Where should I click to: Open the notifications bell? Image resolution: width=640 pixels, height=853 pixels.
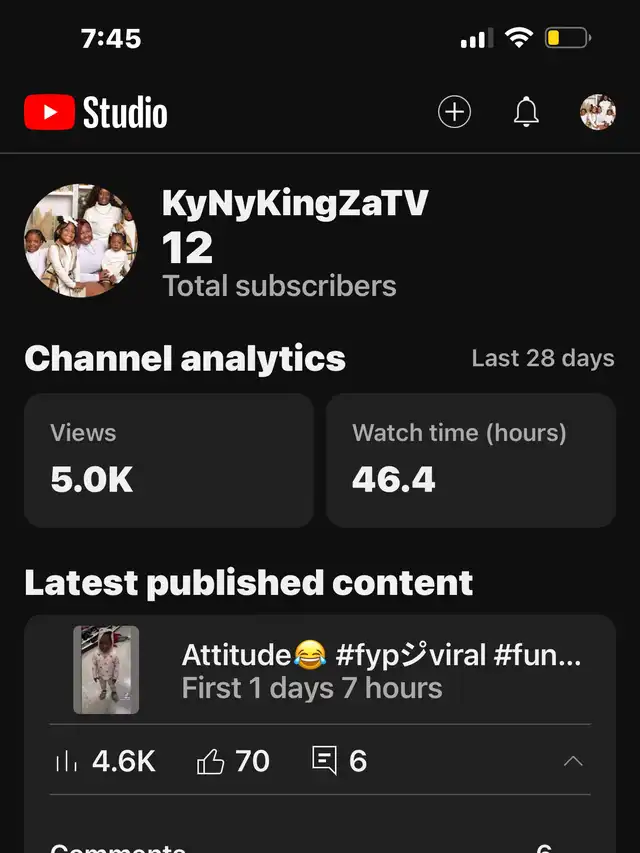[x=526, y=112]
